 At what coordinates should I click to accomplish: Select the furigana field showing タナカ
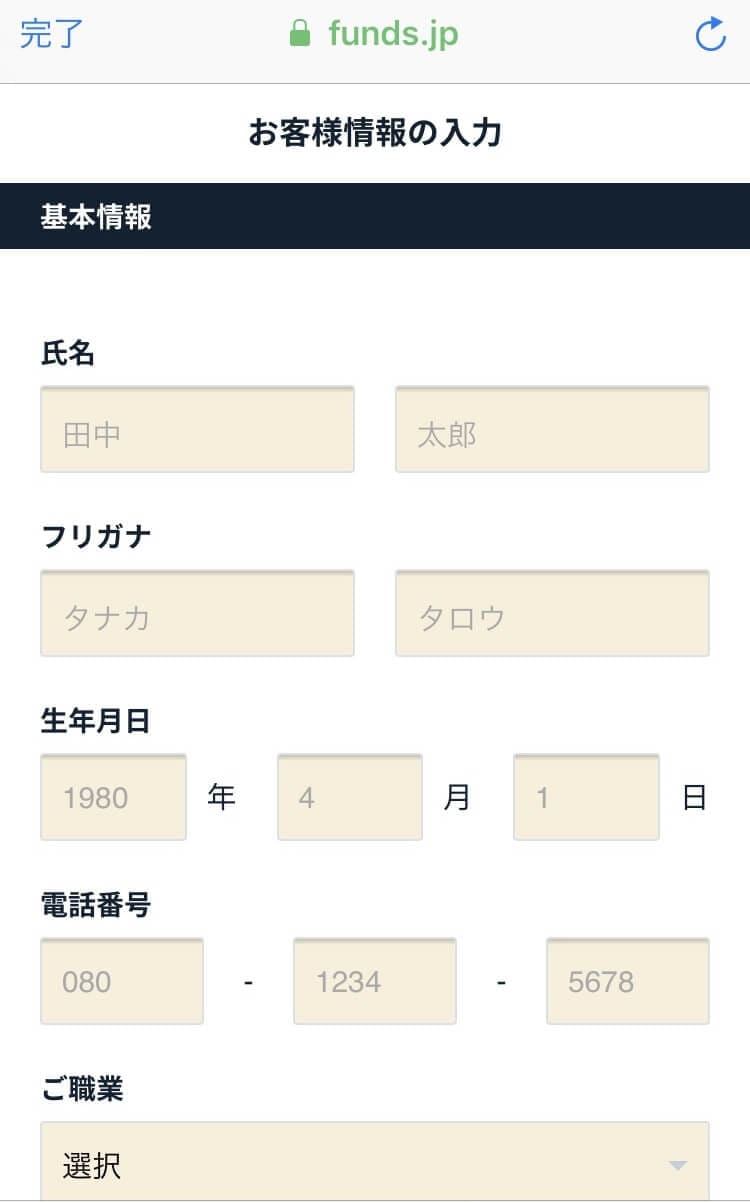(197, 613)
